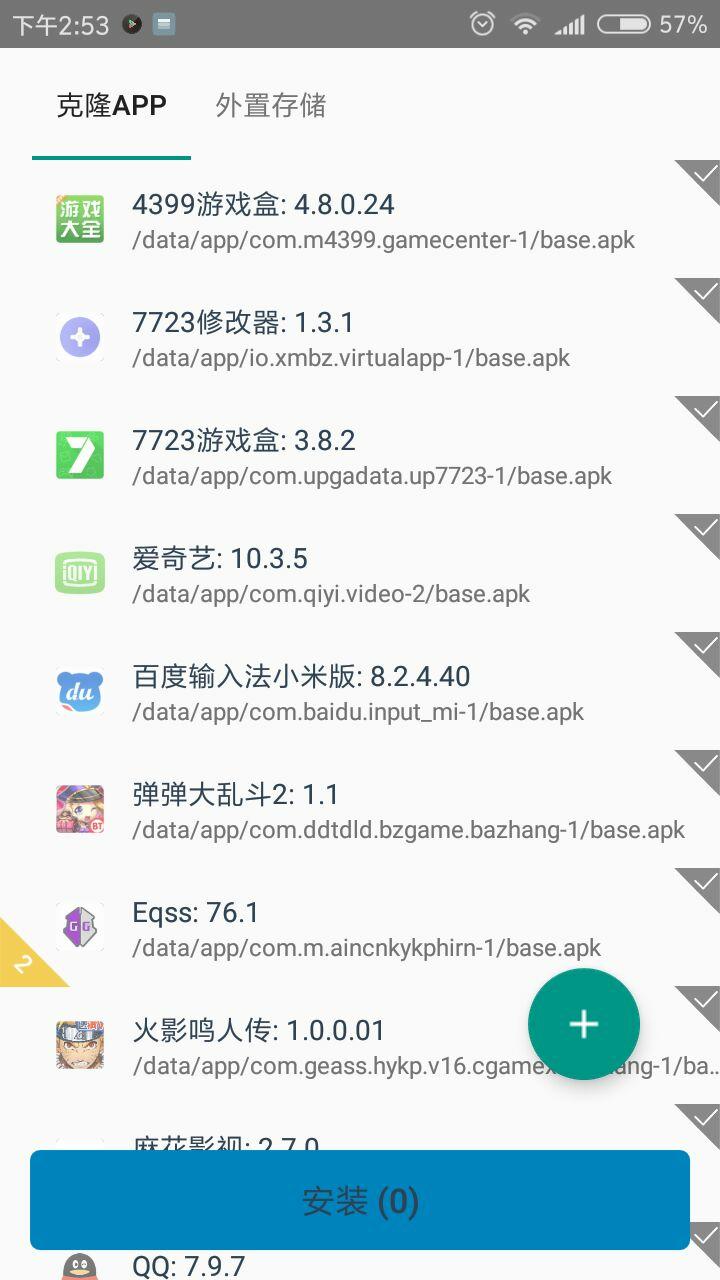
Task: Choose the 弹弹大乱斗2 app
Action: tap(360, 810)
